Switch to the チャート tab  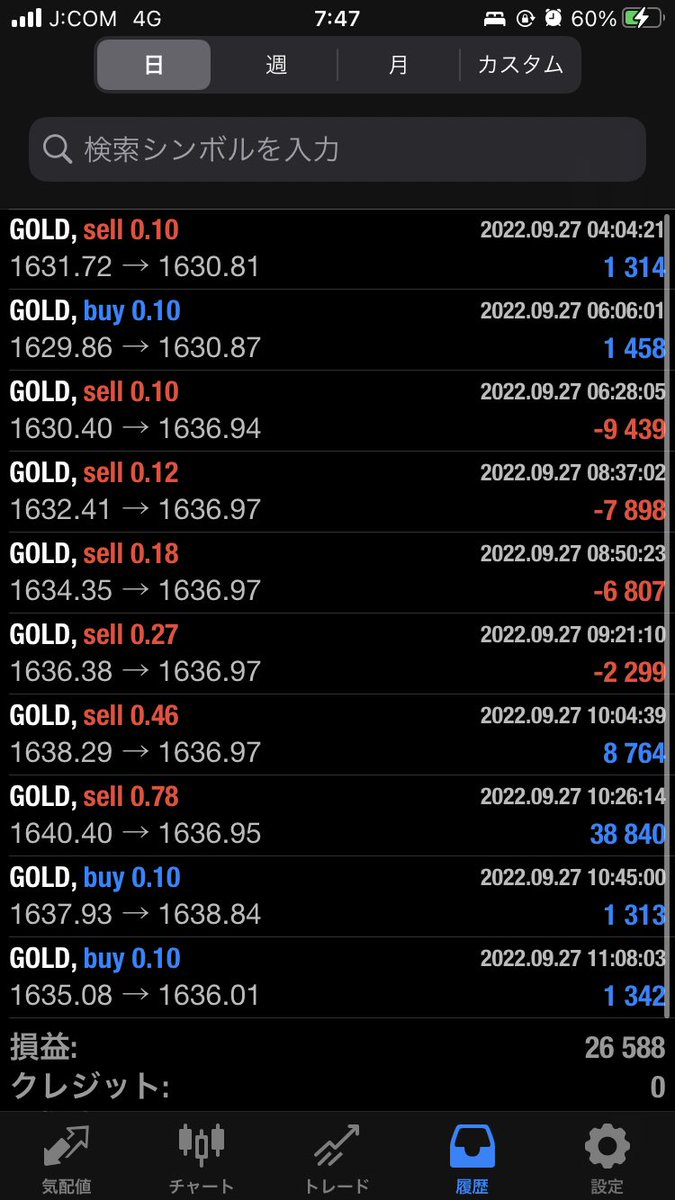pos(201,1158)
